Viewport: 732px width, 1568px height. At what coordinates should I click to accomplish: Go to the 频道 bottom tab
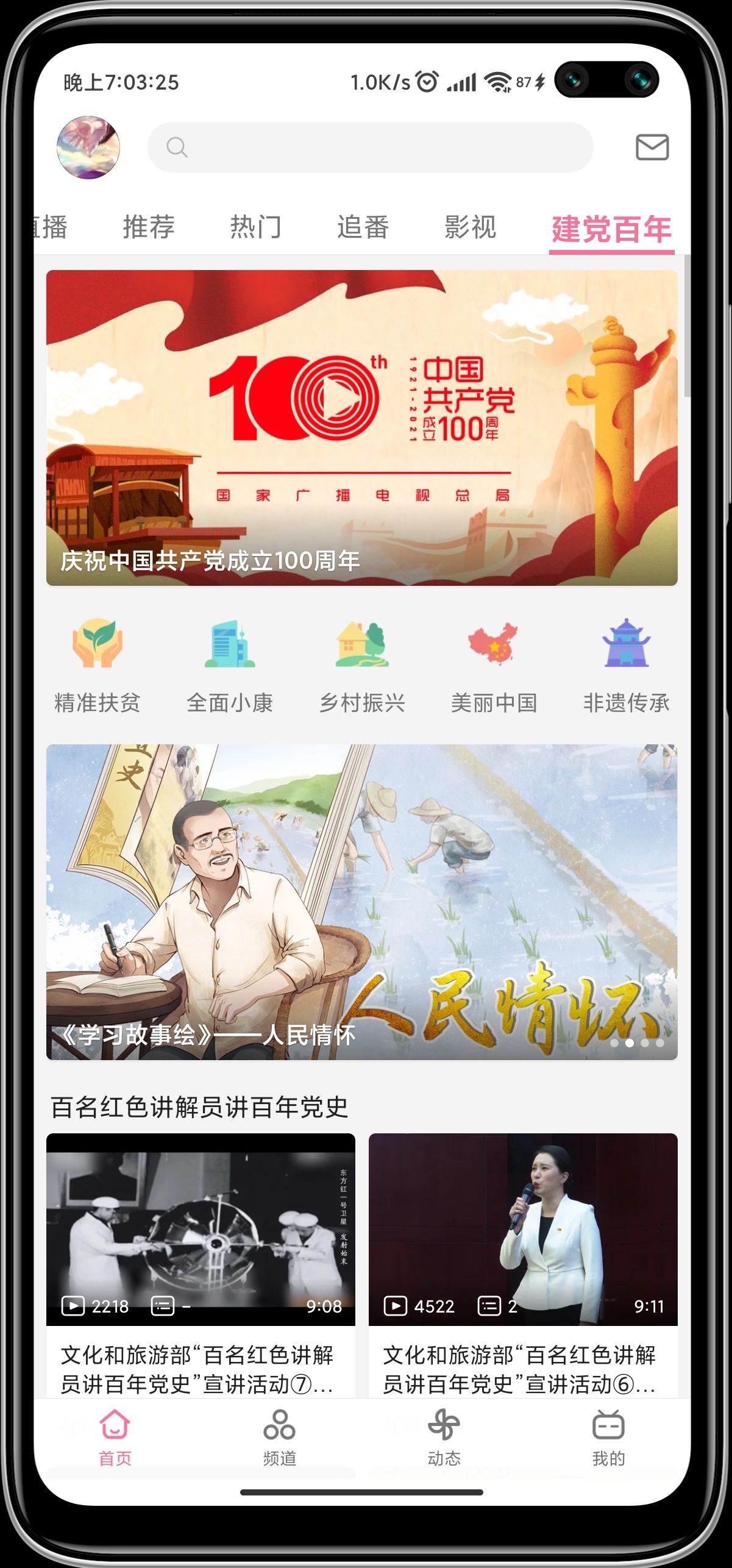pos(280,1437)
